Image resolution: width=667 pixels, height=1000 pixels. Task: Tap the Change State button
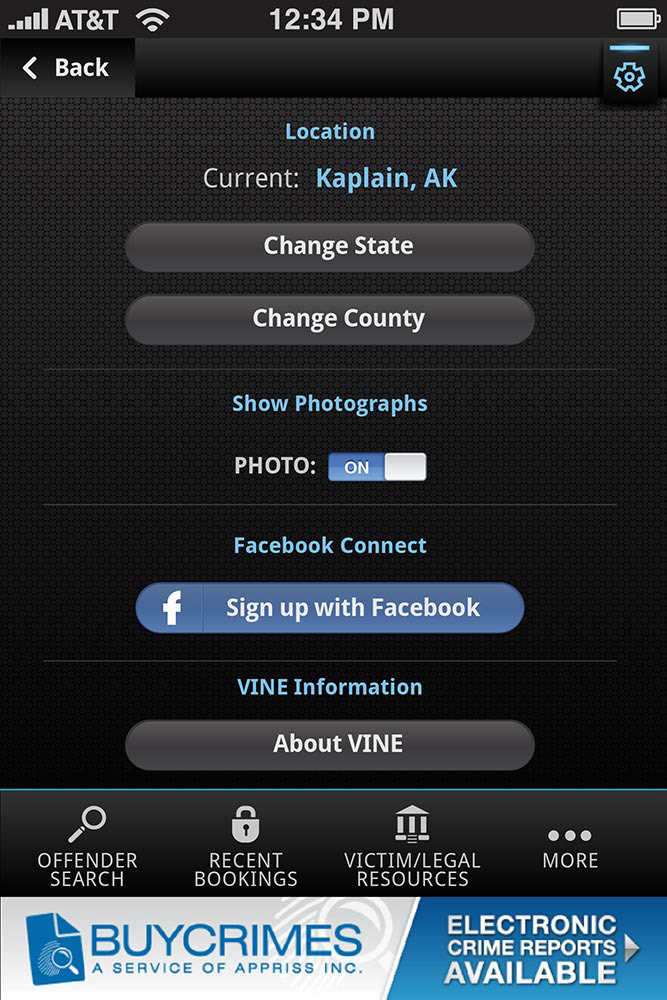click(x=330, y=246)
